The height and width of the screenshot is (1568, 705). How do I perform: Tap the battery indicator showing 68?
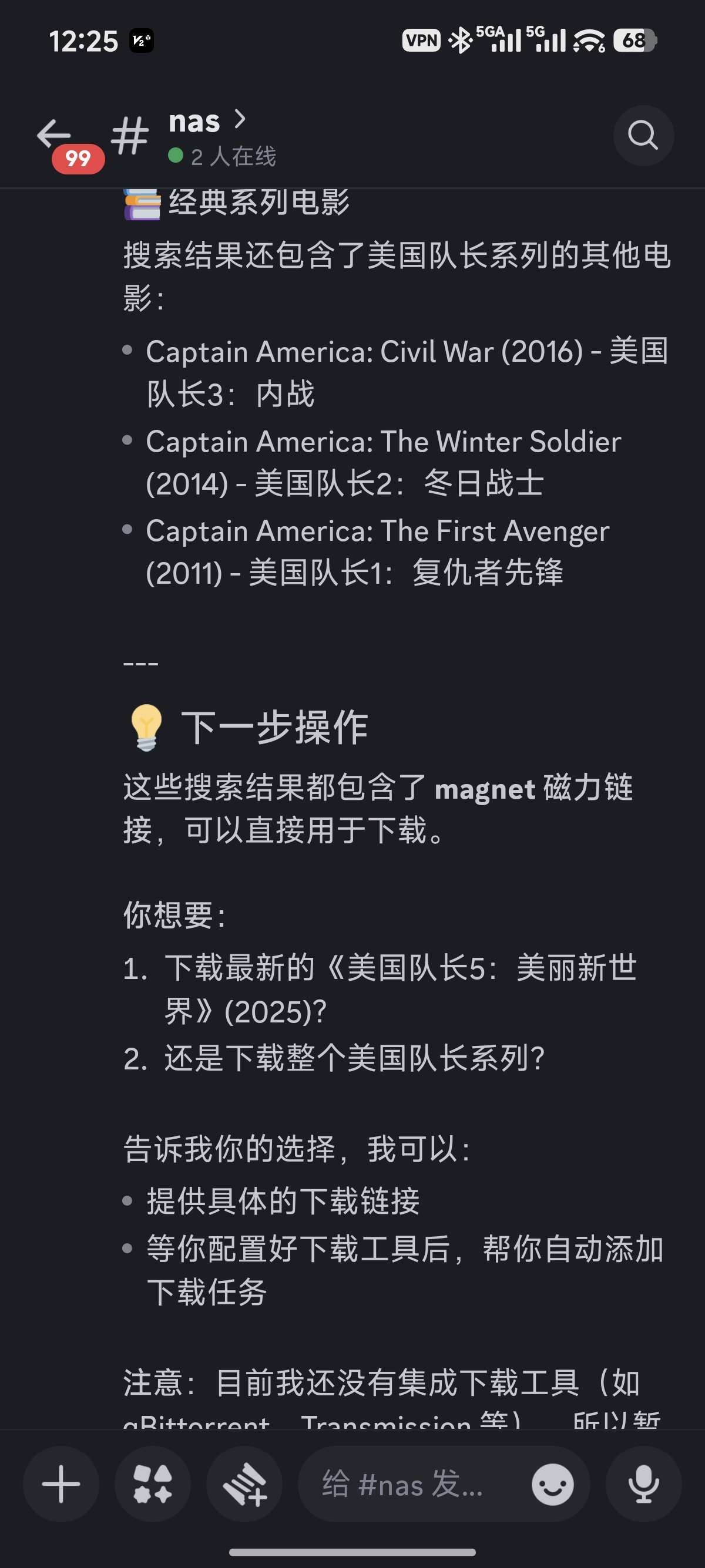pyautogui.click(x=633, y=40)
